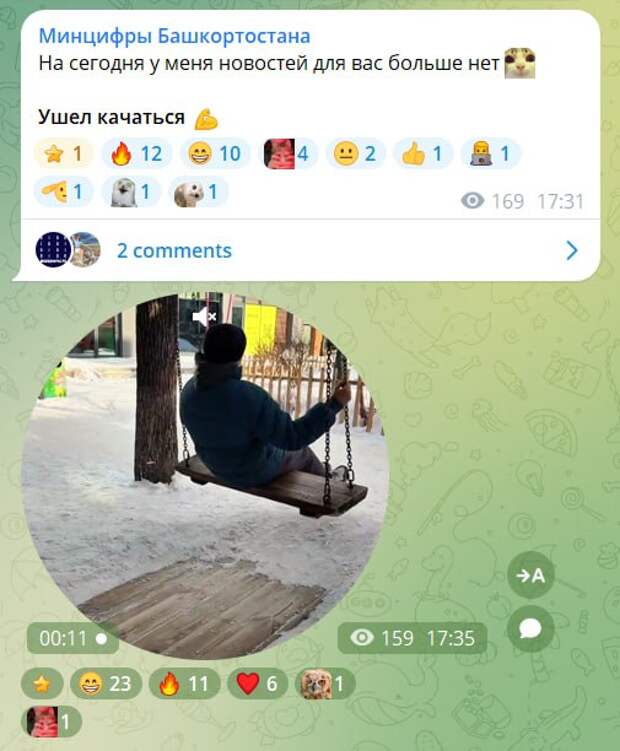Tap laughing reaction with 23 under video

105,684
